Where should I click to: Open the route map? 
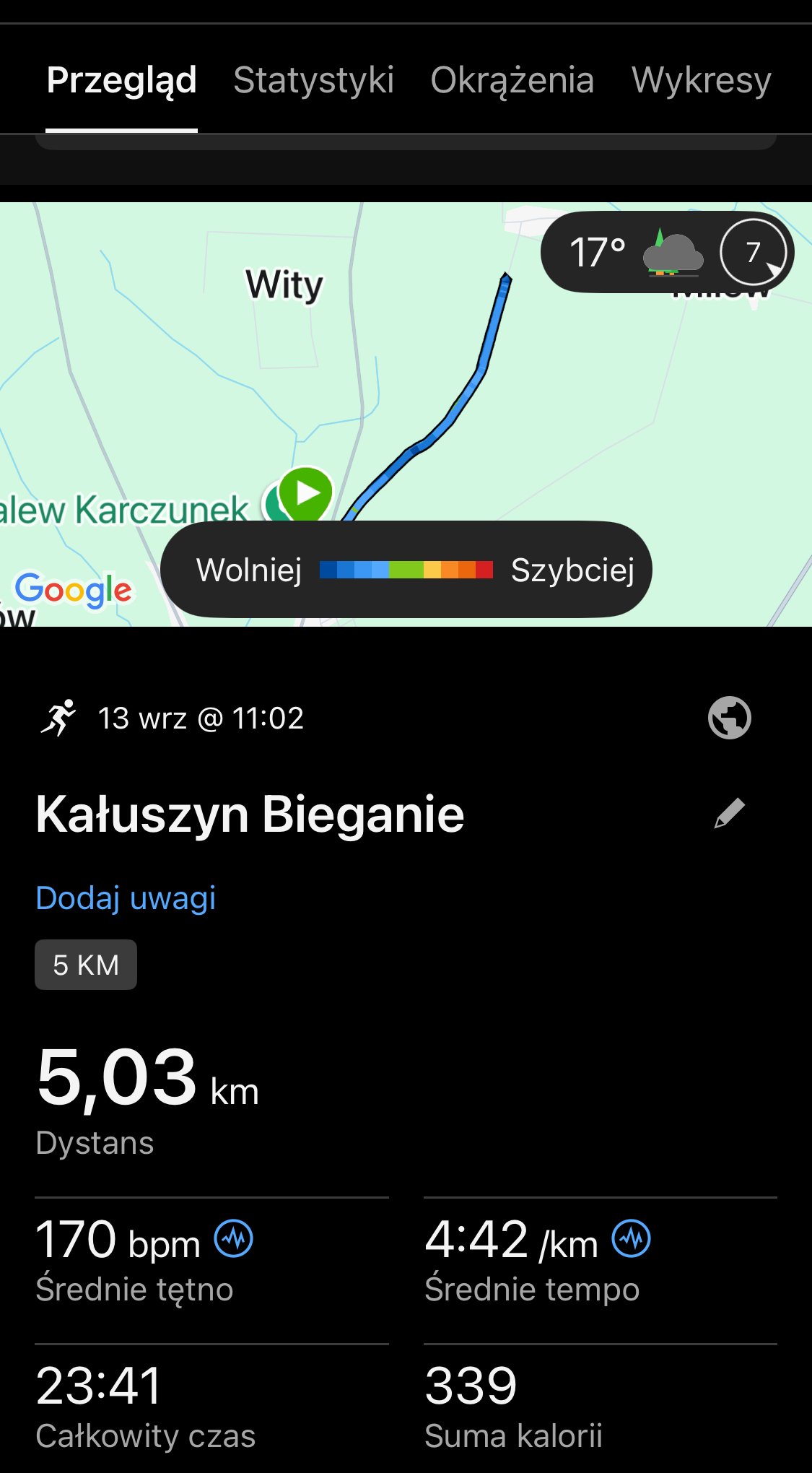pos(406,414)
